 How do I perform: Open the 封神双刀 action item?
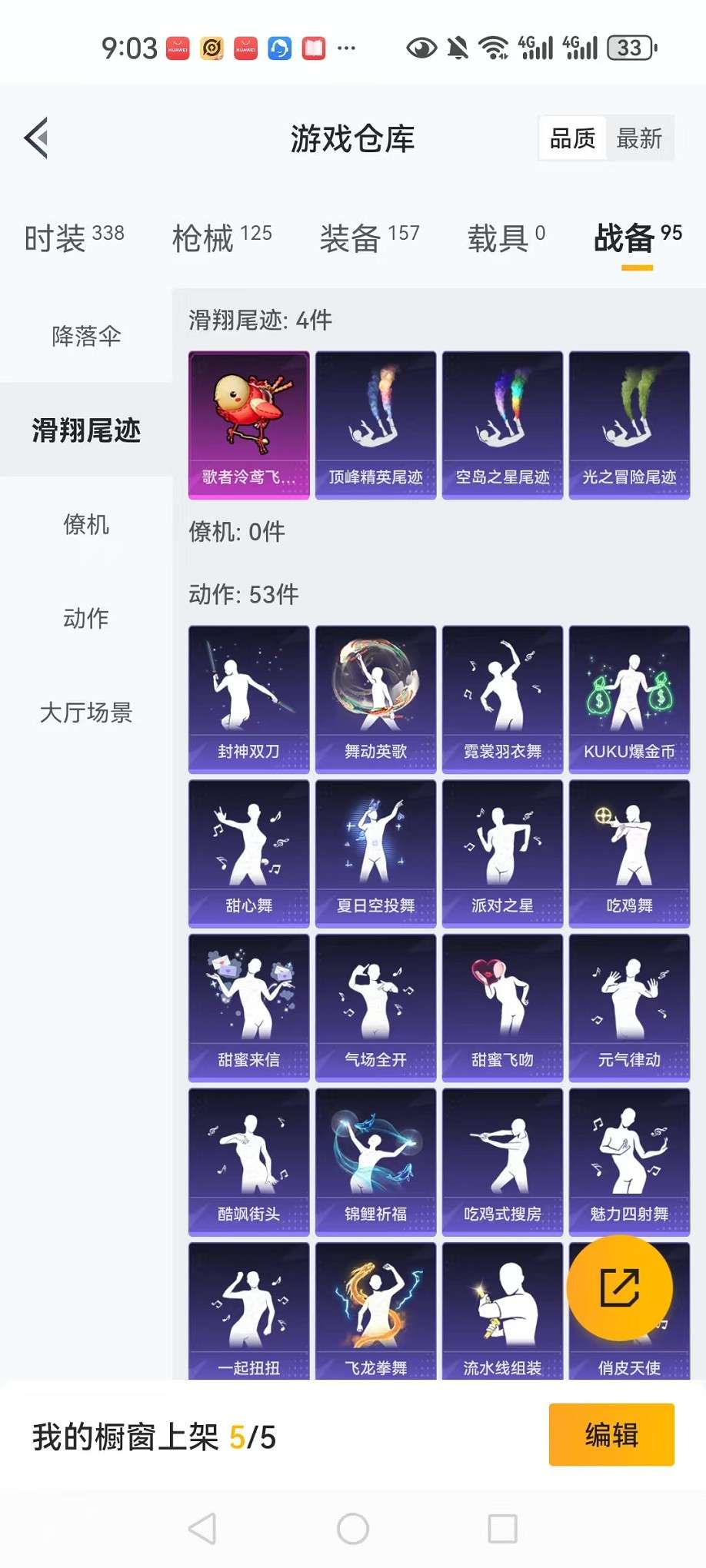248,699
